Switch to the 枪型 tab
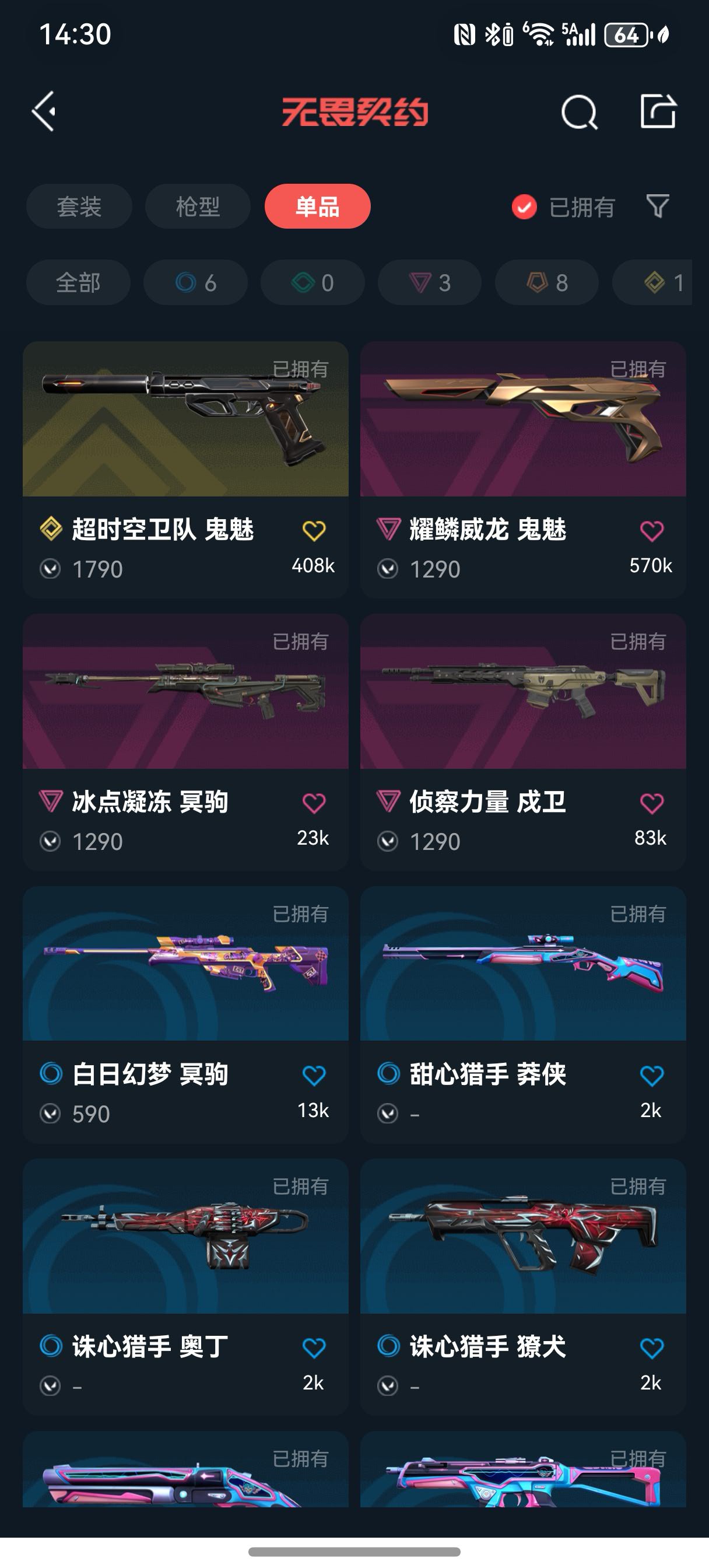This screenshot has width=709, height=1568. 198,206
